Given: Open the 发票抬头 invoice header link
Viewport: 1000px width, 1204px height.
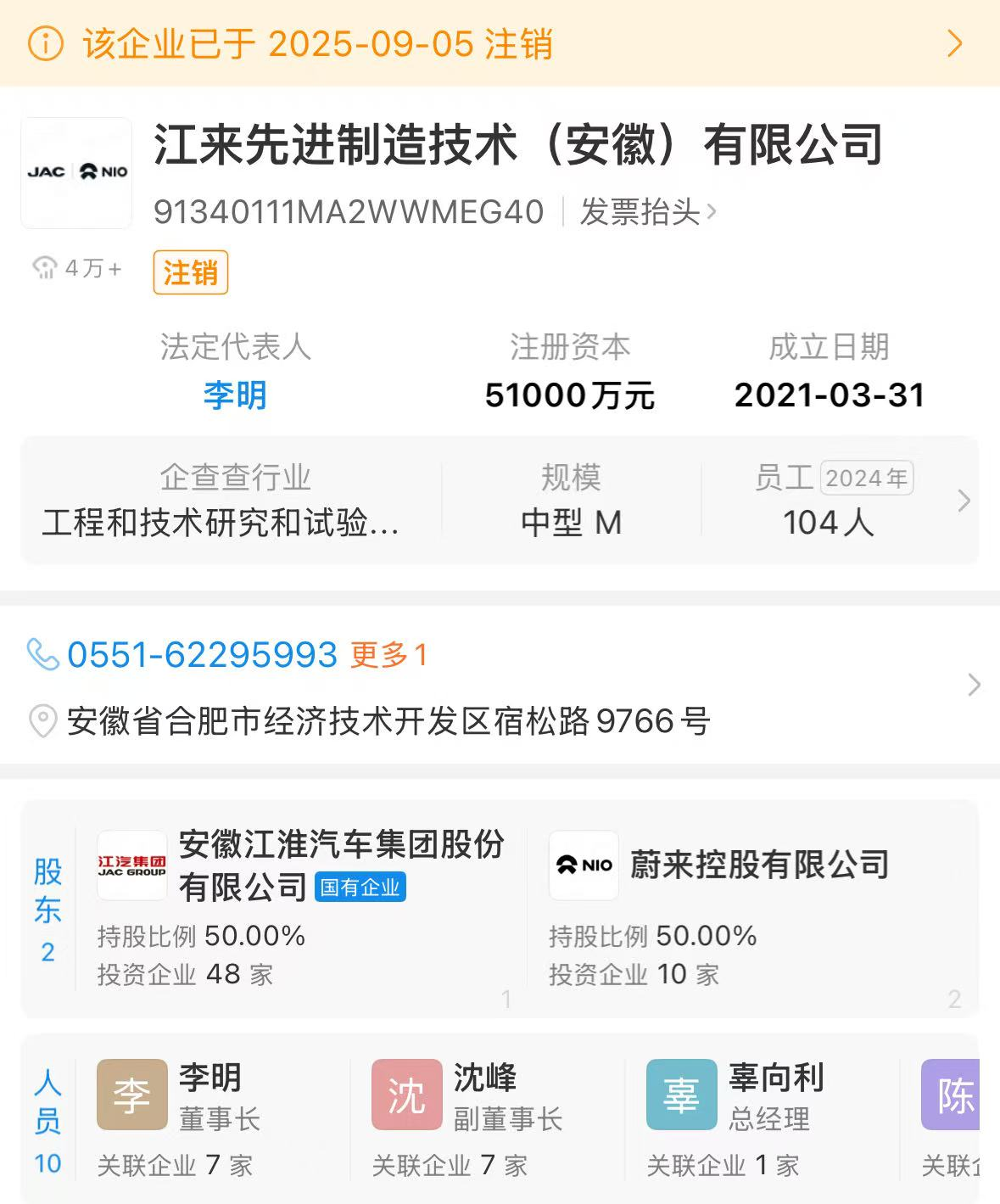Looking at the screenshot, I should tap(647, 212).
